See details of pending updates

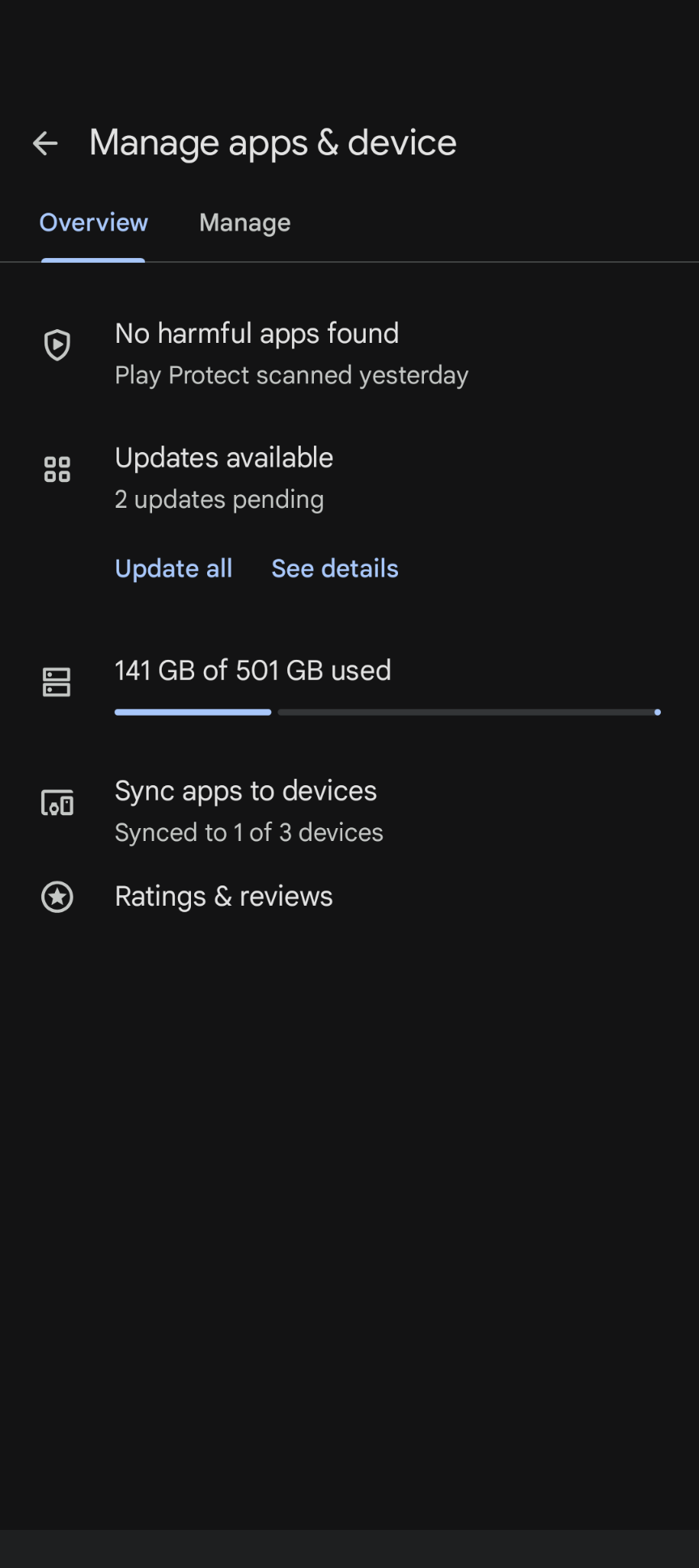[x=335, y=568]
